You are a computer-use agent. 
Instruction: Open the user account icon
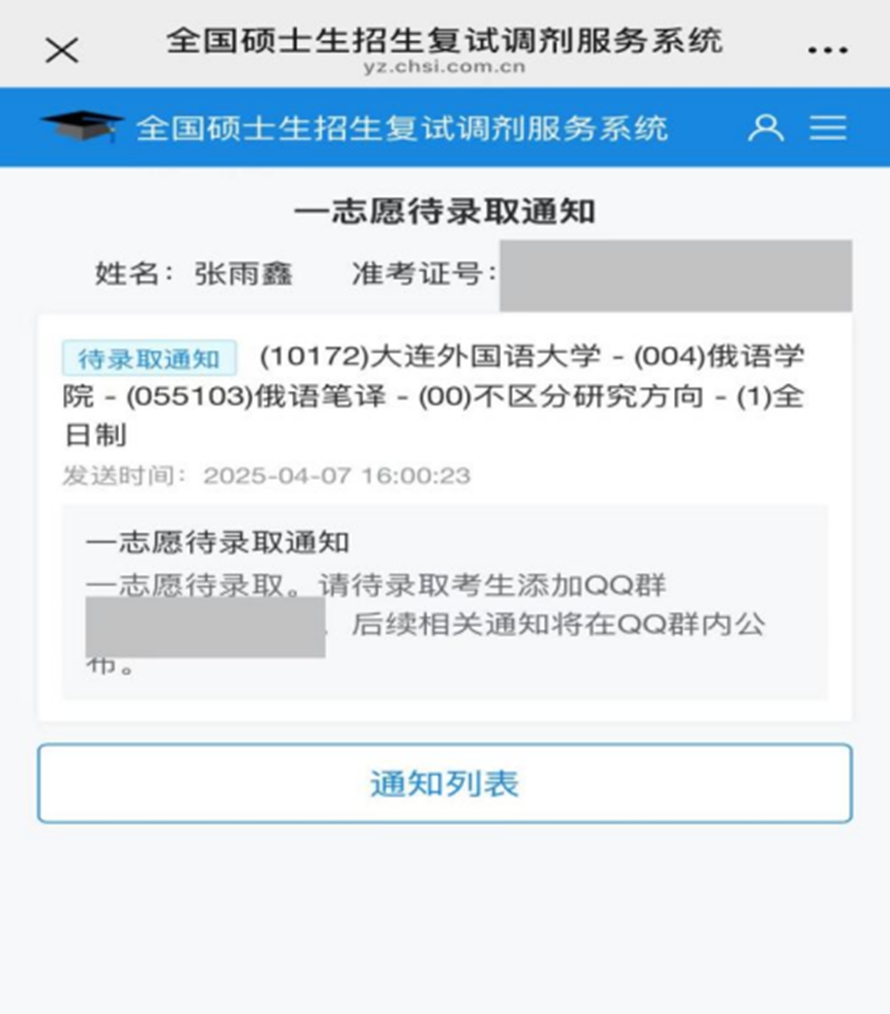click(766, 128)
